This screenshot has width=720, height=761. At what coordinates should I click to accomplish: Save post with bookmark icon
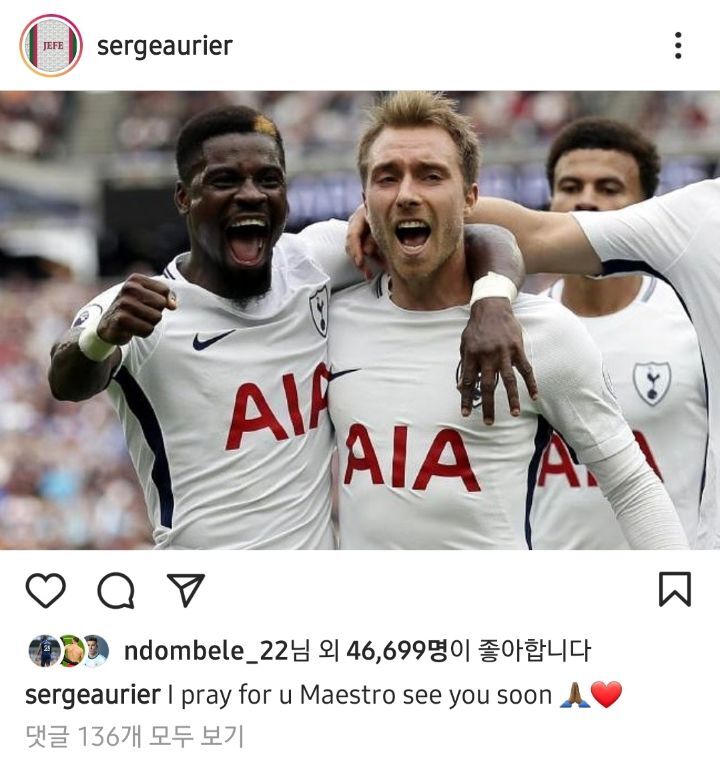pyautogui.click(x=675, y=589)
